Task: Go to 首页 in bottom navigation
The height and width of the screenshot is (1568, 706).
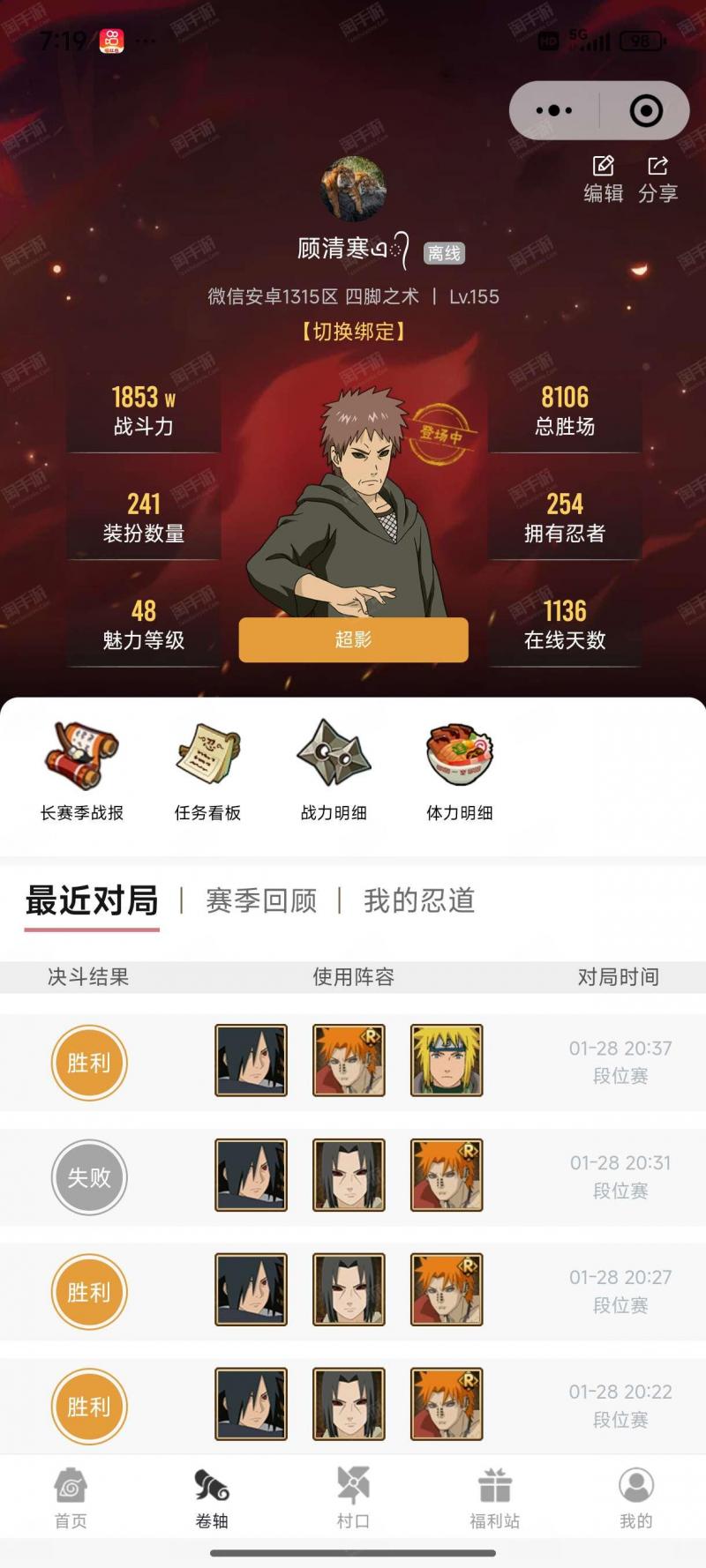Action: click(x=71, y=1497)
